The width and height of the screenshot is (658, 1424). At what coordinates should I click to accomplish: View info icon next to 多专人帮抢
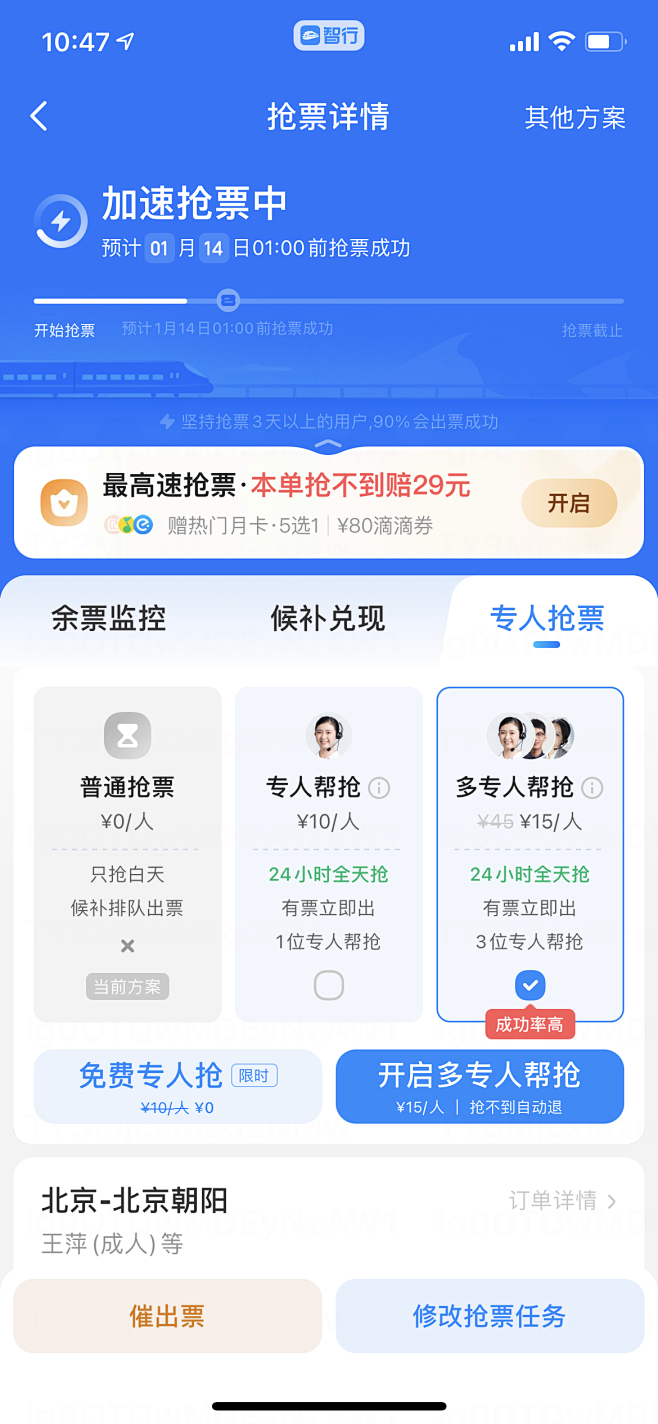coord(592,788)
